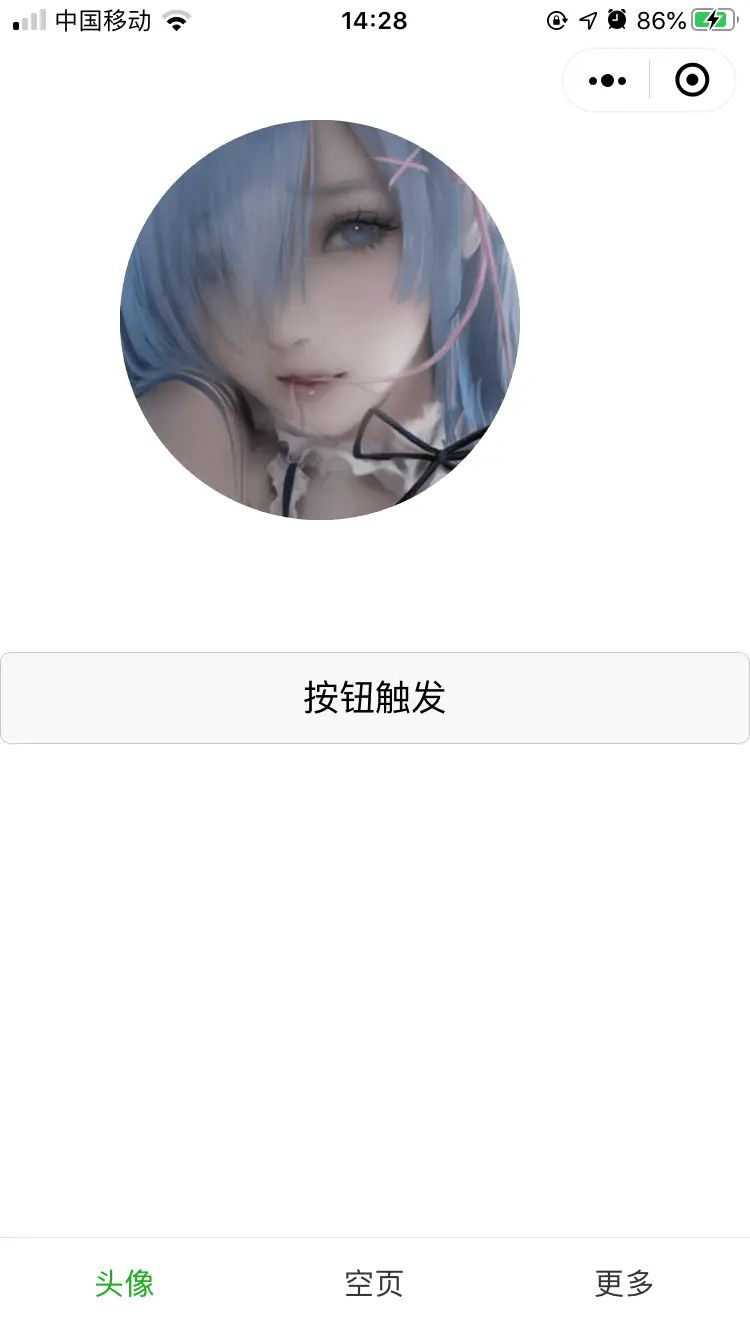Switch to the 头像 tab

point(125,1283)
